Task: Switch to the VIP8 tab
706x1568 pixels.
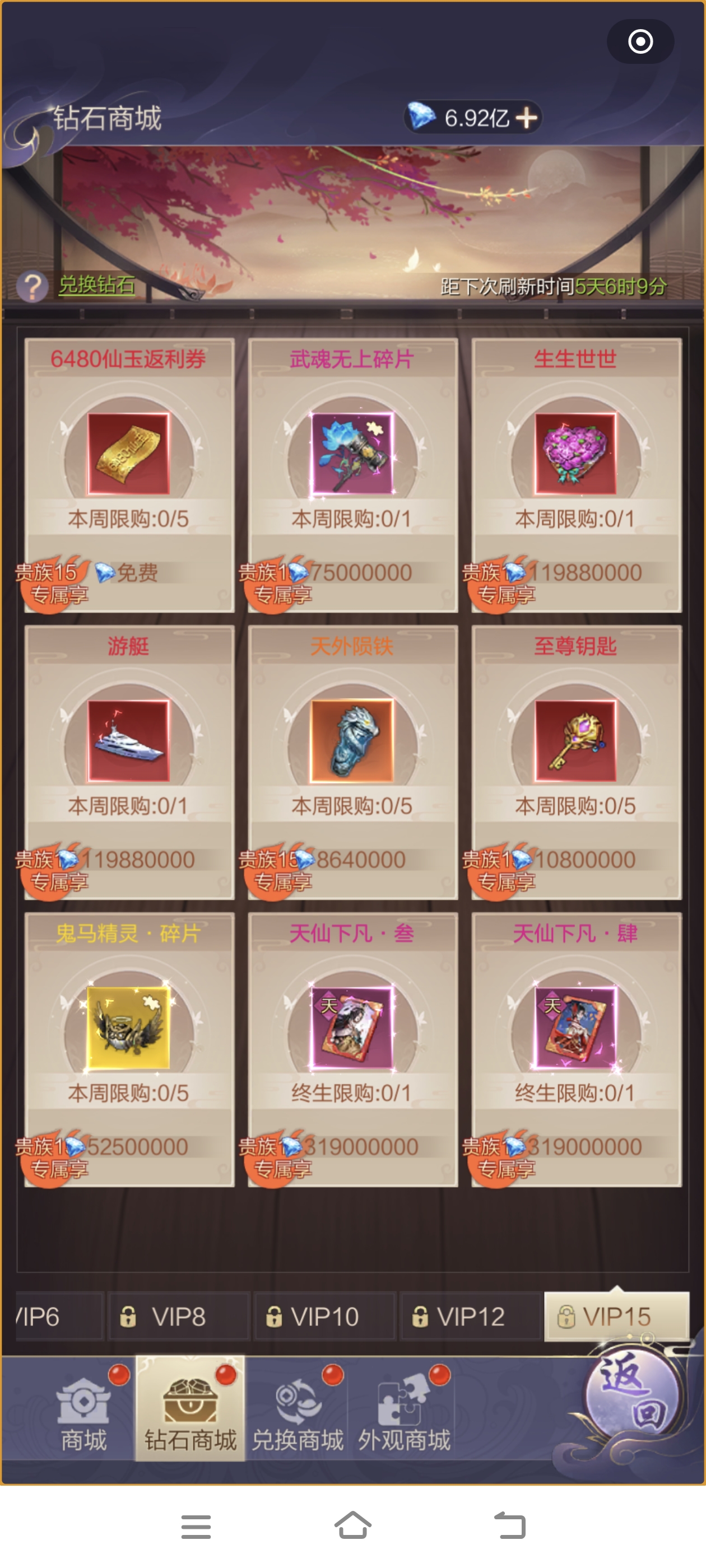Action: click(179, 1317)
